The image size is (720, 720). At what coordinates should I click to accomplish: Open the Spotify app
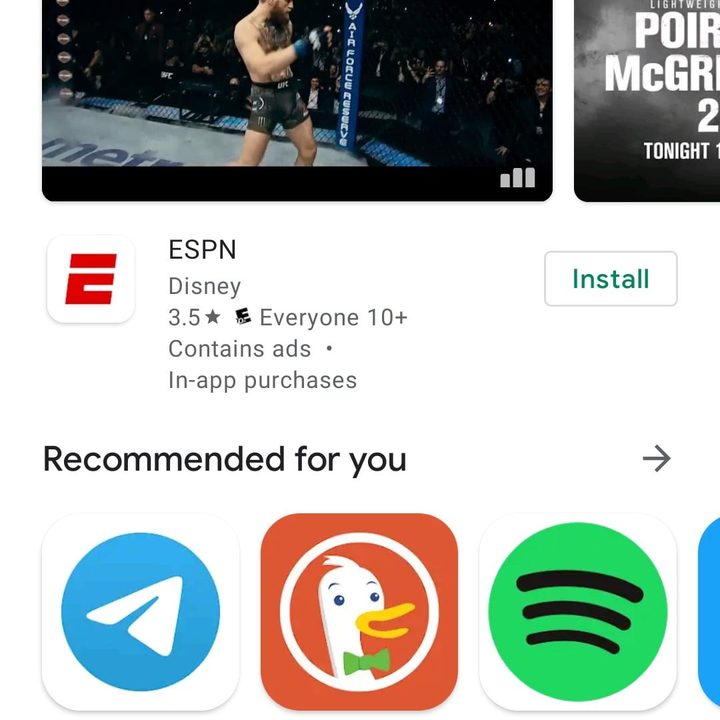578,611
